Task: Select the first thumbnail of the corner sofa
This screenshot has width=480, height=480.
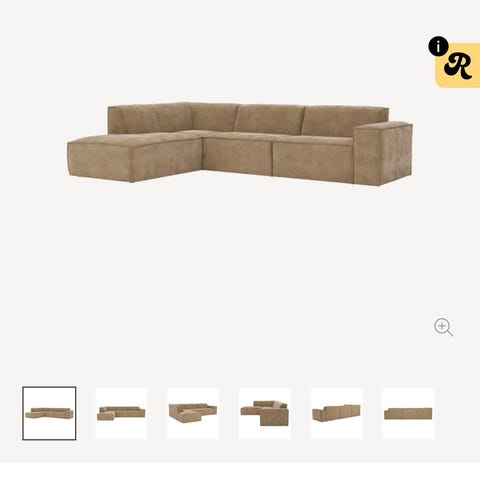Action: click(x=49, y=413)
